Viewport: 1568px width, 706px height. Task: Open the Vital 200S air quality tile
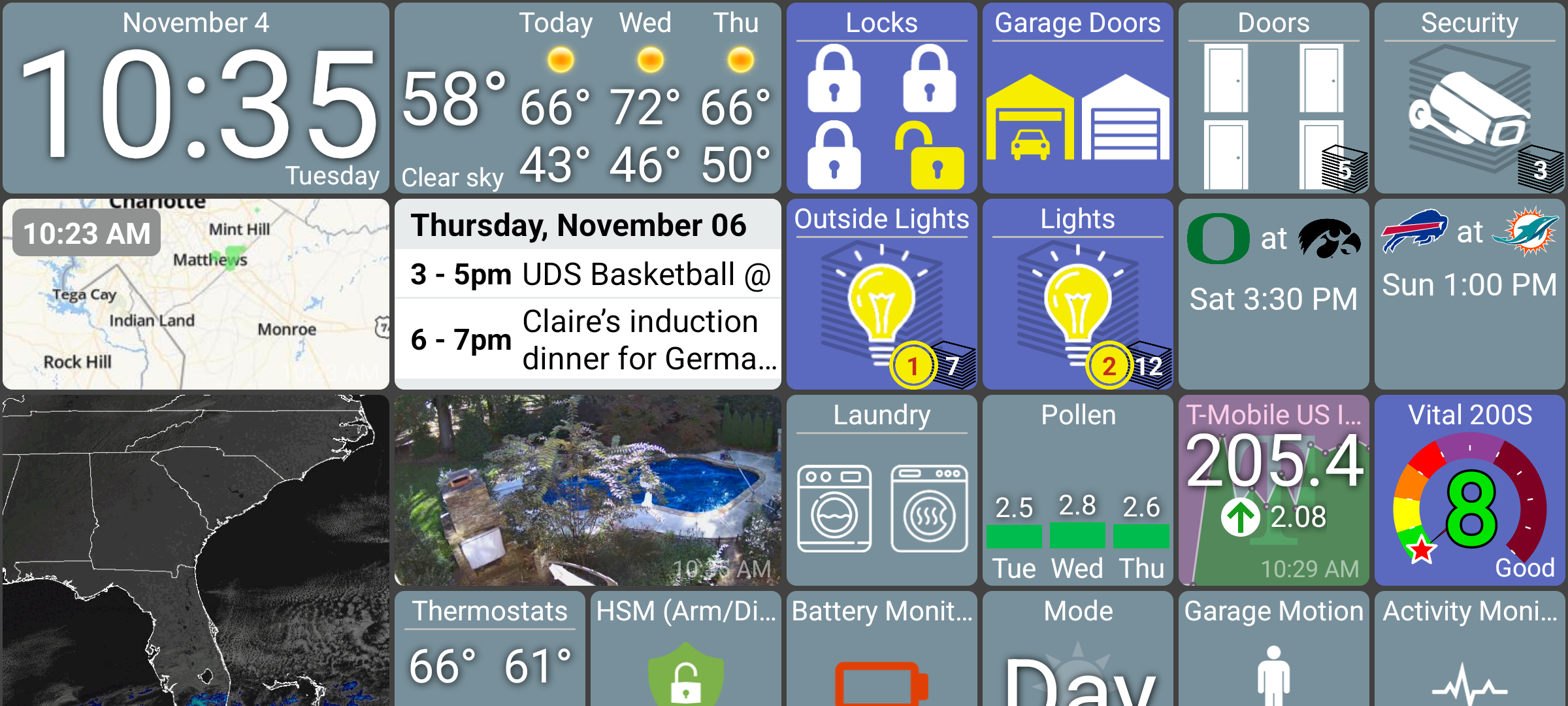click(x=1469, y=490)
